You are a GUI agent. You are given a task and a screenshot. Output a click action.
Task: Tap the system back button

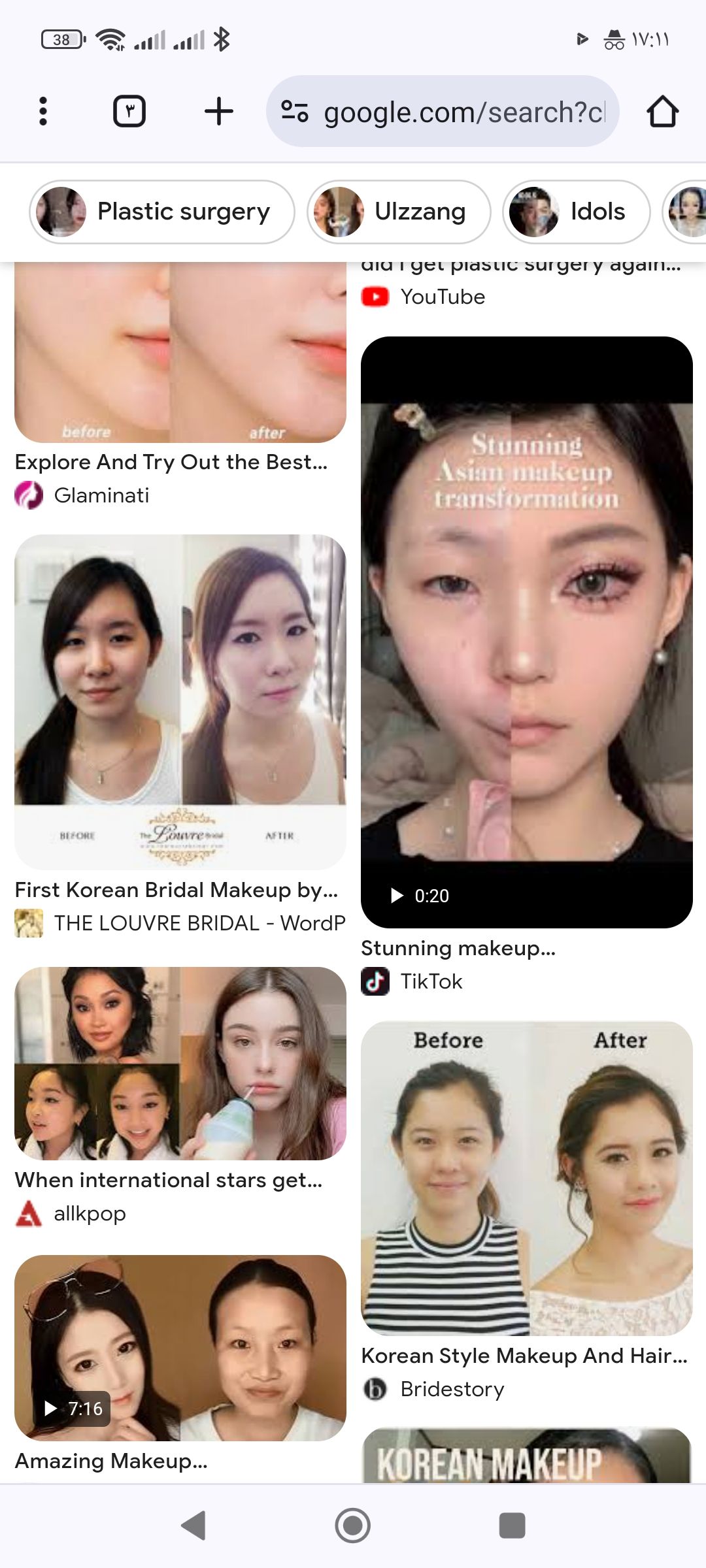(x=193, y=1526)
